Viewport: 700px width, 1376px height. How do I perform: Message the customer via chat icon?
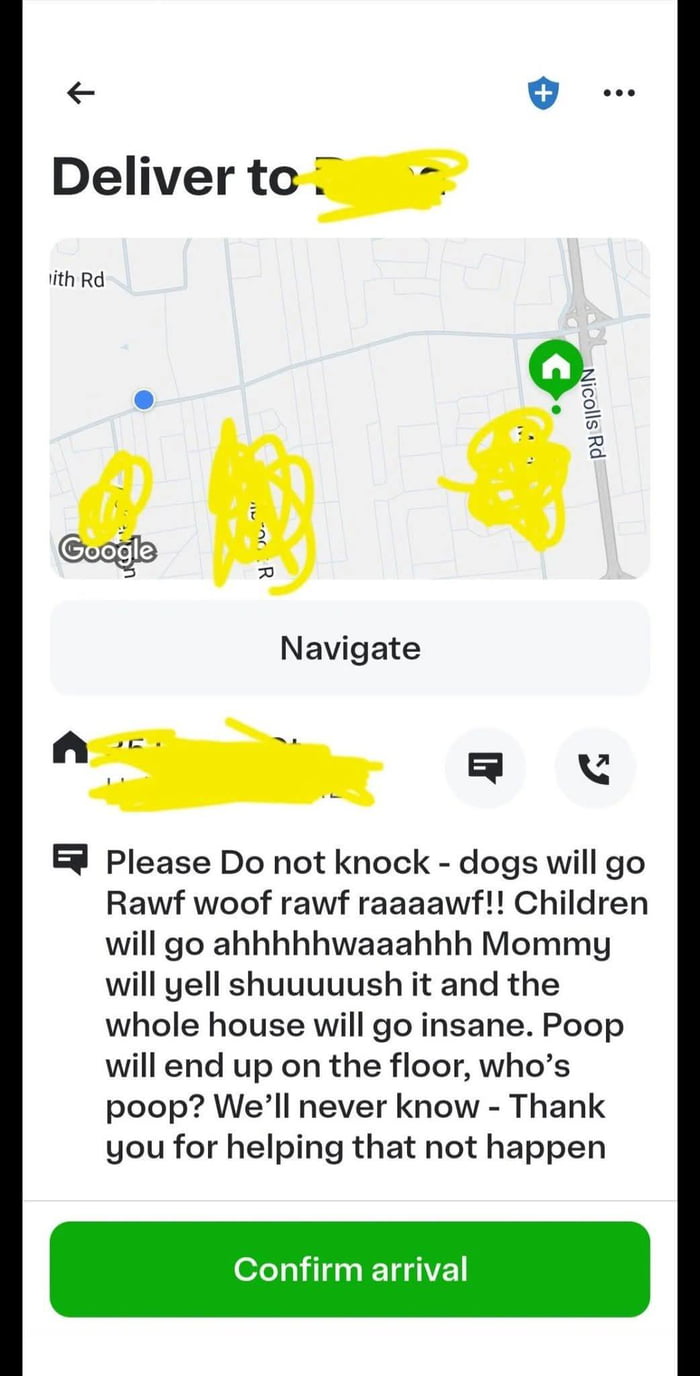485,768
